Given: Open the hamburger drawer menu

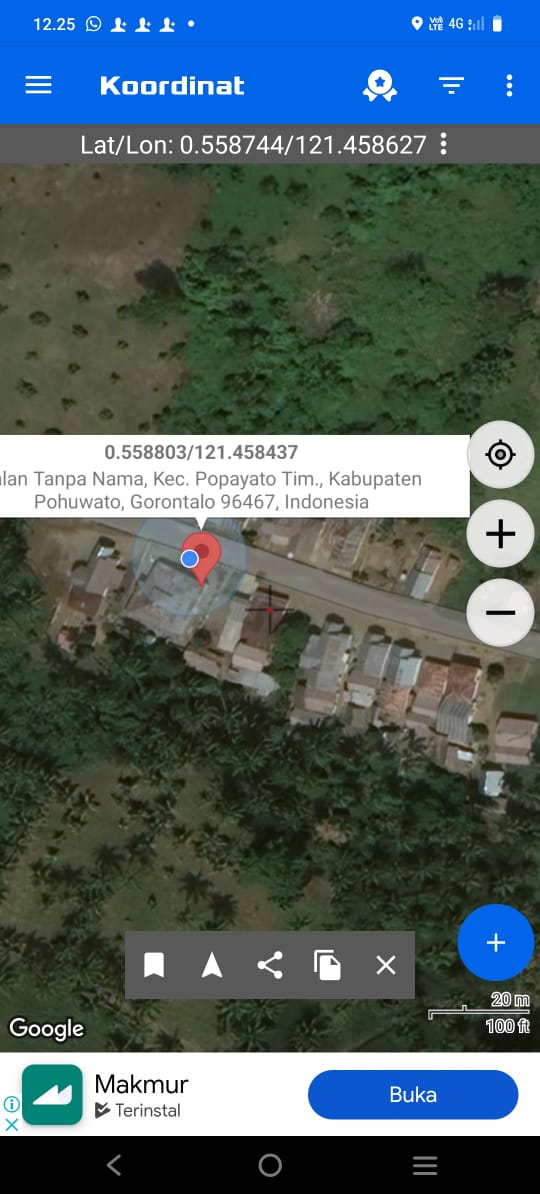Looking at the screenshot, I should [x=38, y=85].
